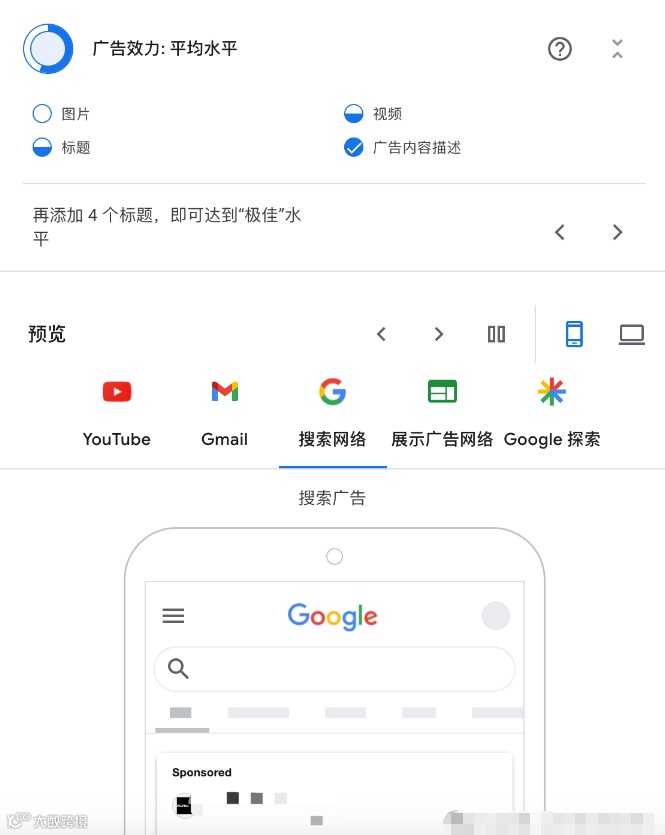Viewport: 665px width, 835px height.
Task: Show the previous ad strength suggestion
Action: click(x=560, y=232)
